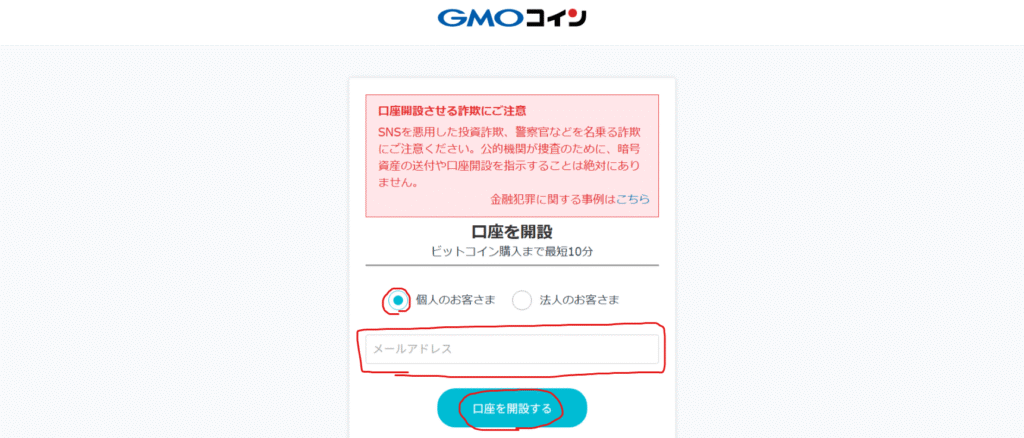Select the 個人のお客さま radio option
Viewport: 1024px width, 438px height.
[398, 300]
